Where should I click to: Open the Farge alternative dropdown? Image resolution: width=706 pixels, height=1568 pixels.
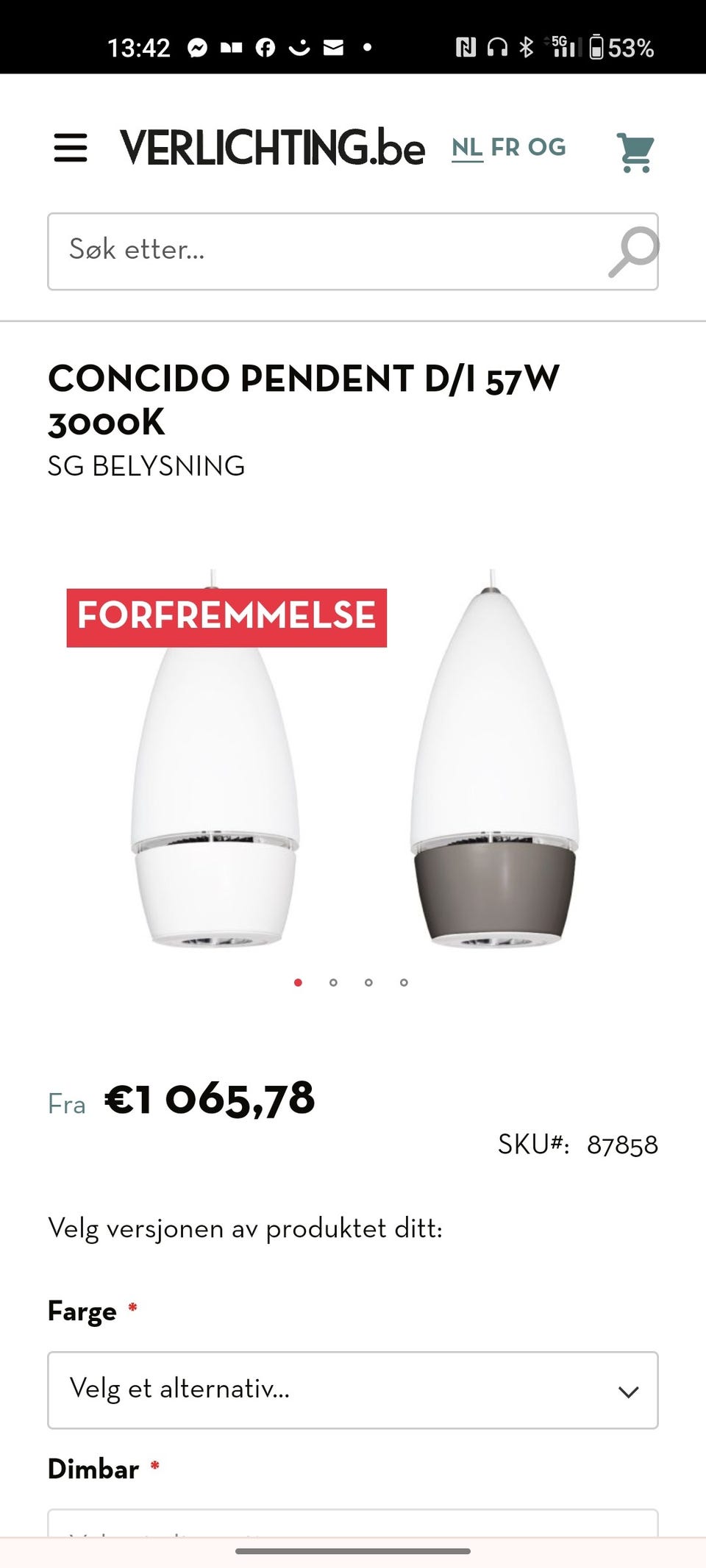click(x=353, y=1390)
